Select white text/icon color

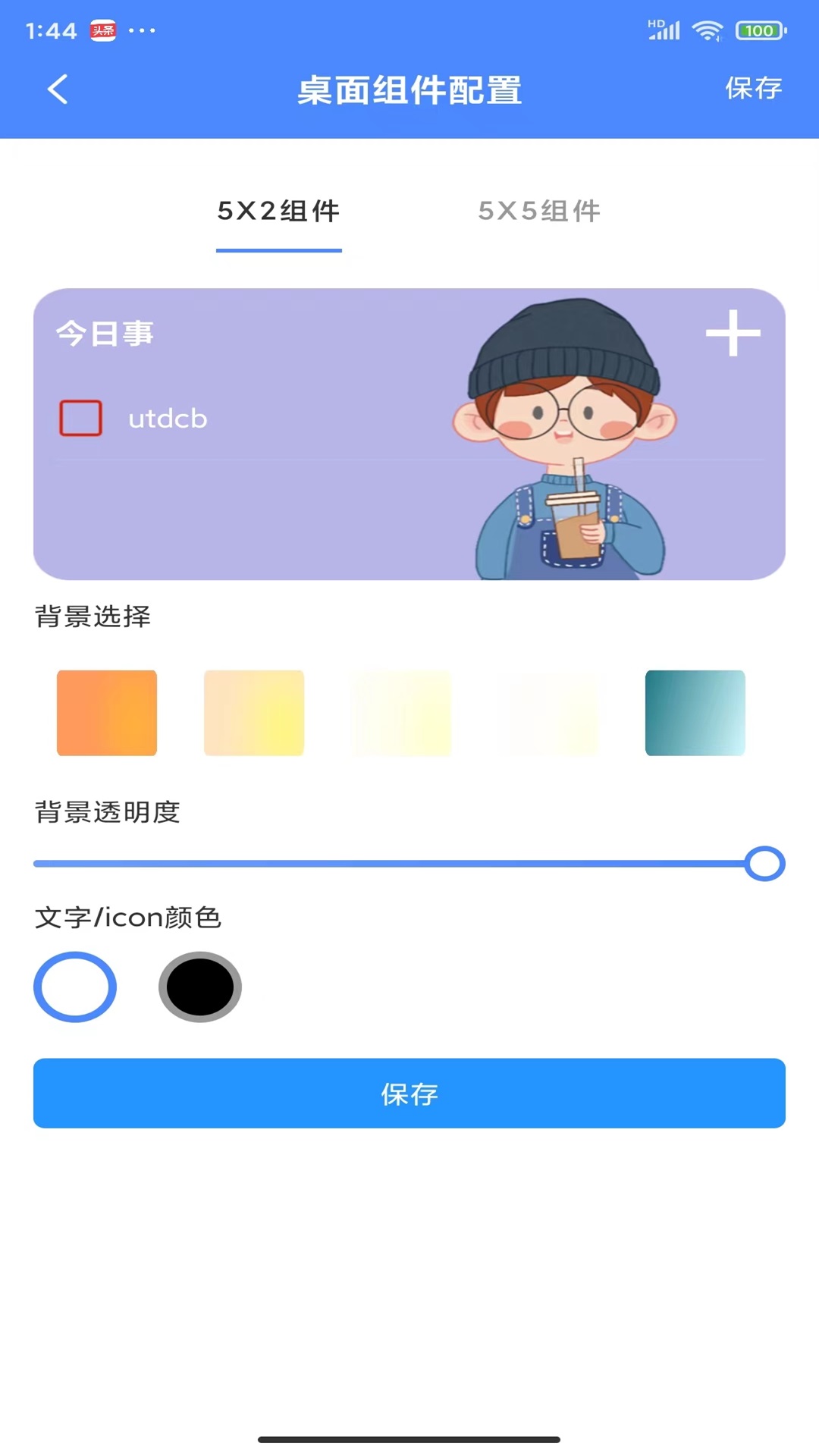75,987
